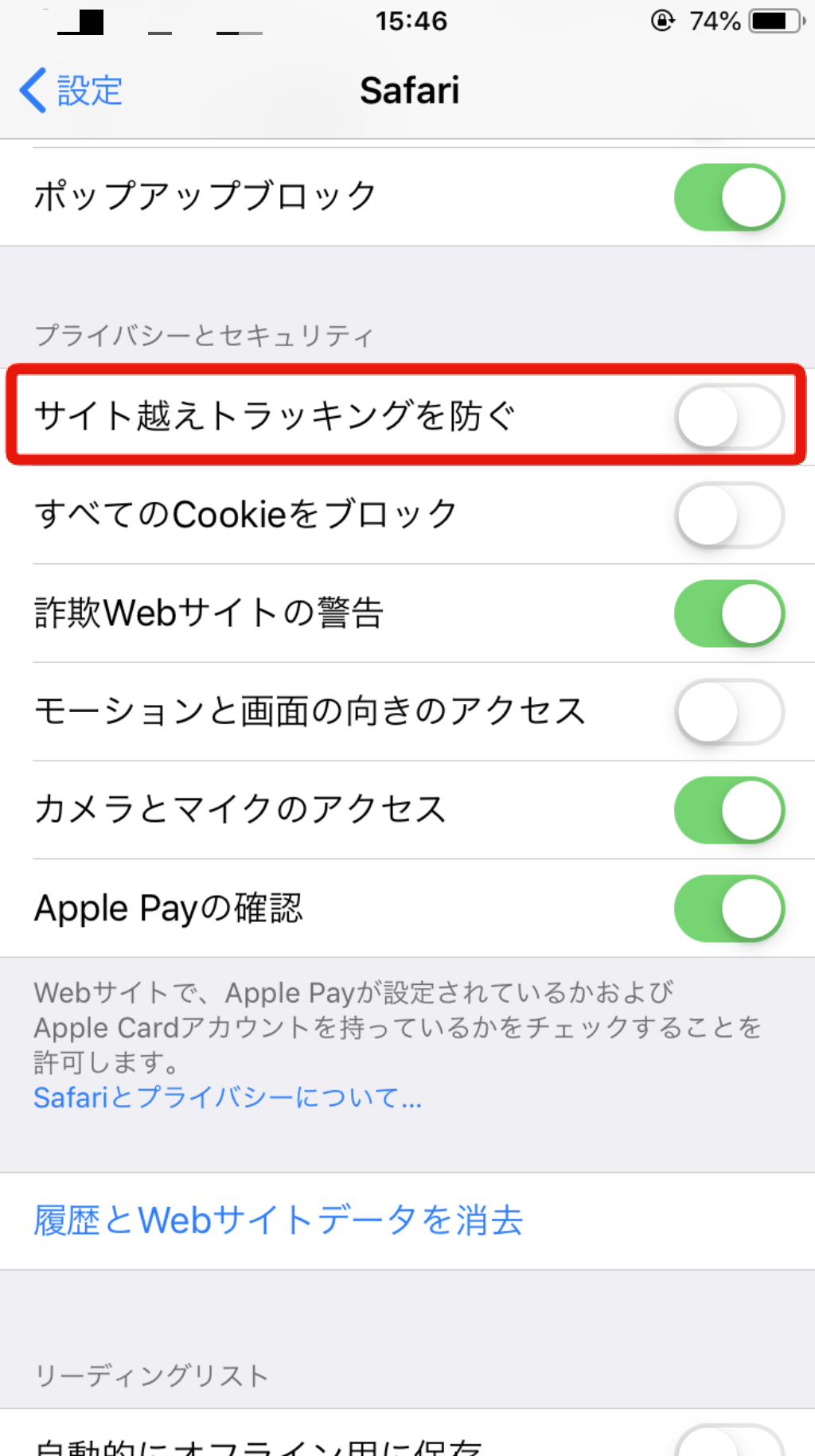Tap the 74% battery percentage text
The width and height of the screenshot is (815, 1456).
[715, 21]
